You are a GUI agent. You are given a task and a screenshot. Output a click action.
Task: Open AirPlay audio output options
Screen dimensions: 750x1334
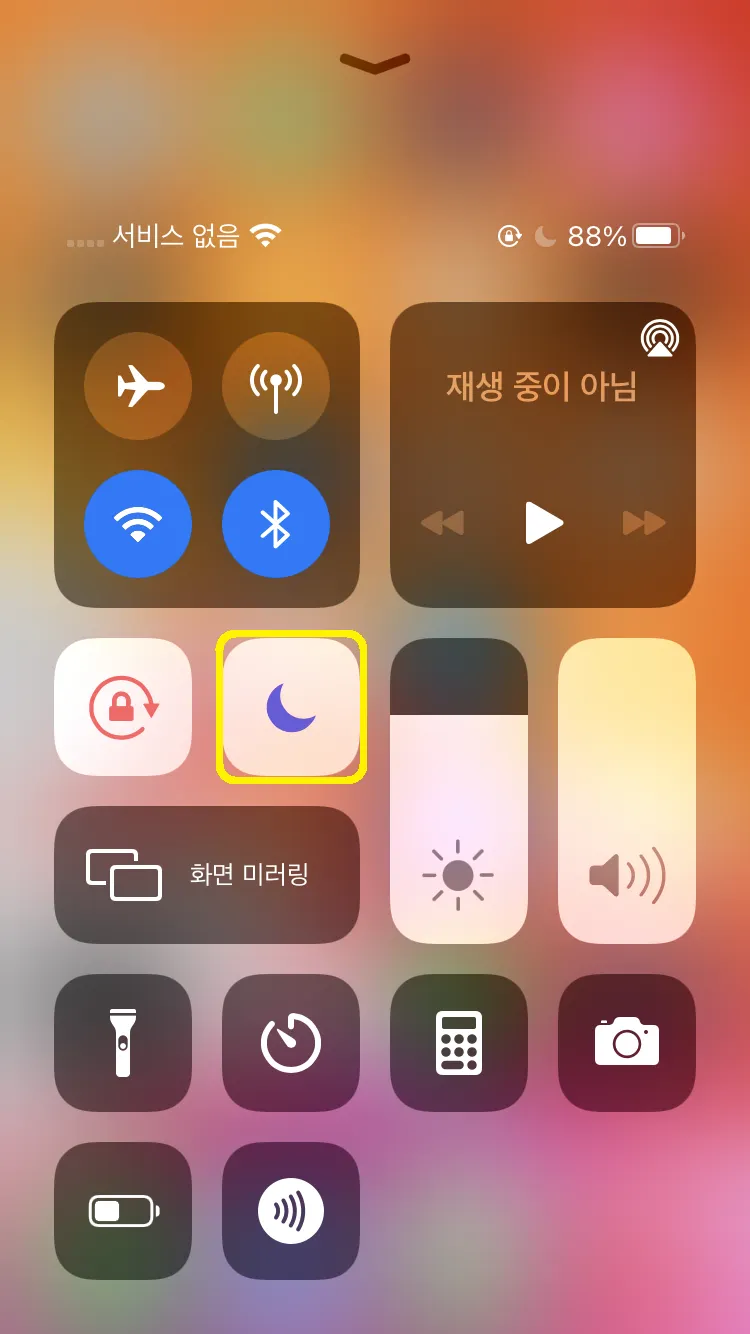[659, 339]
